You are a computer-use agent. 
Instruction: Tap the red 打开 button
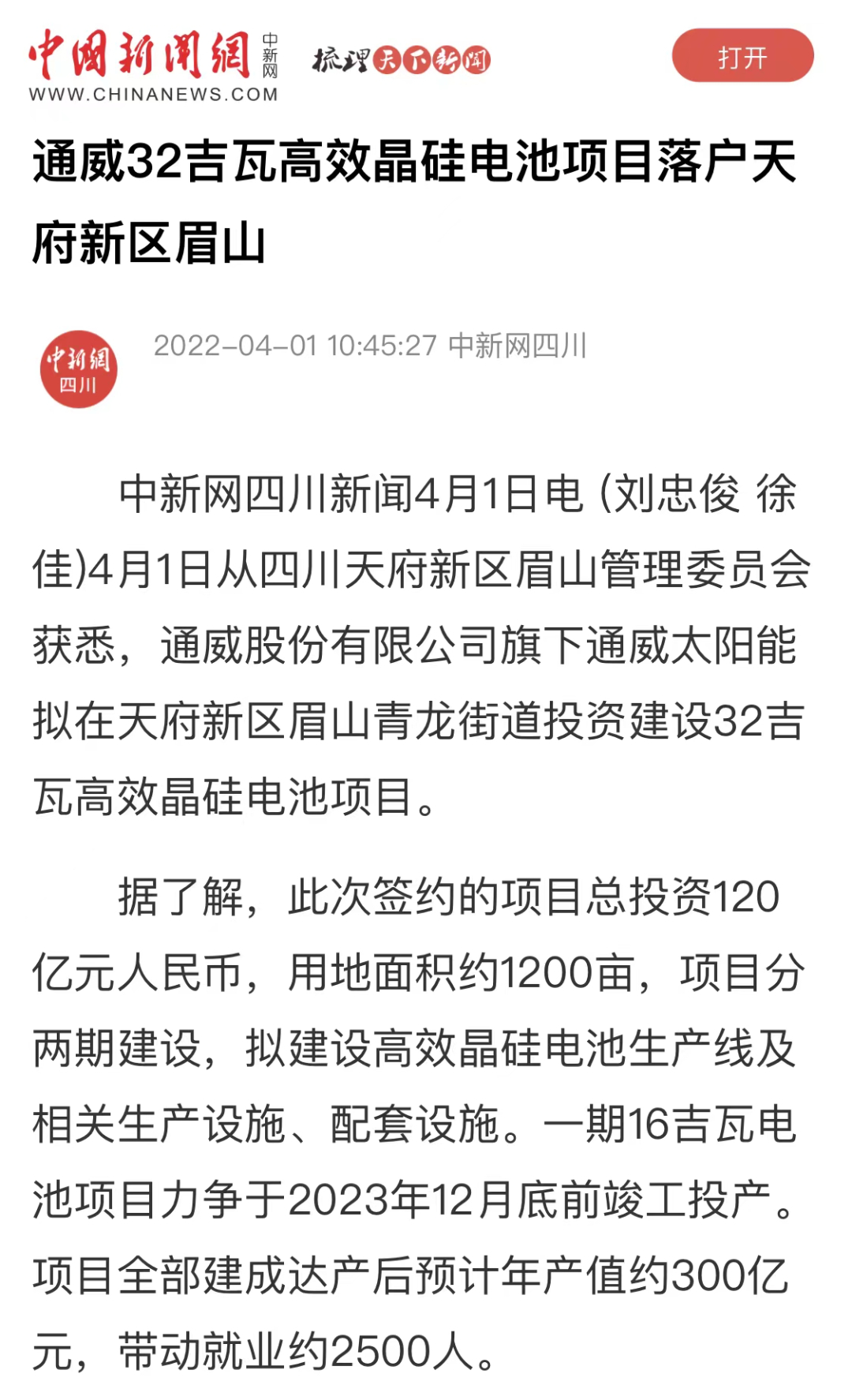coord(742,56)
